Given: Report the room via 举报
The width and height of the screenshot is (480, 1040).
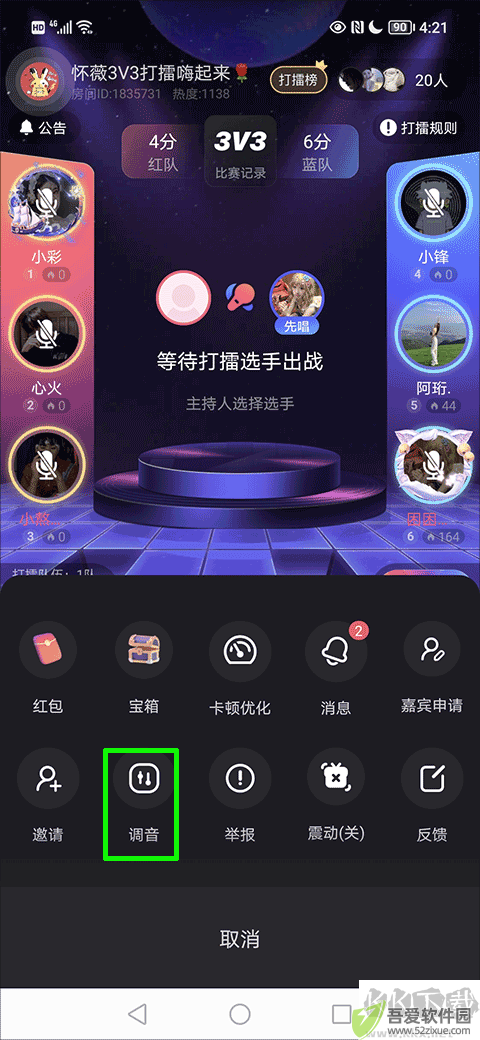Looking at the screenshot, I should click(239, 796).
